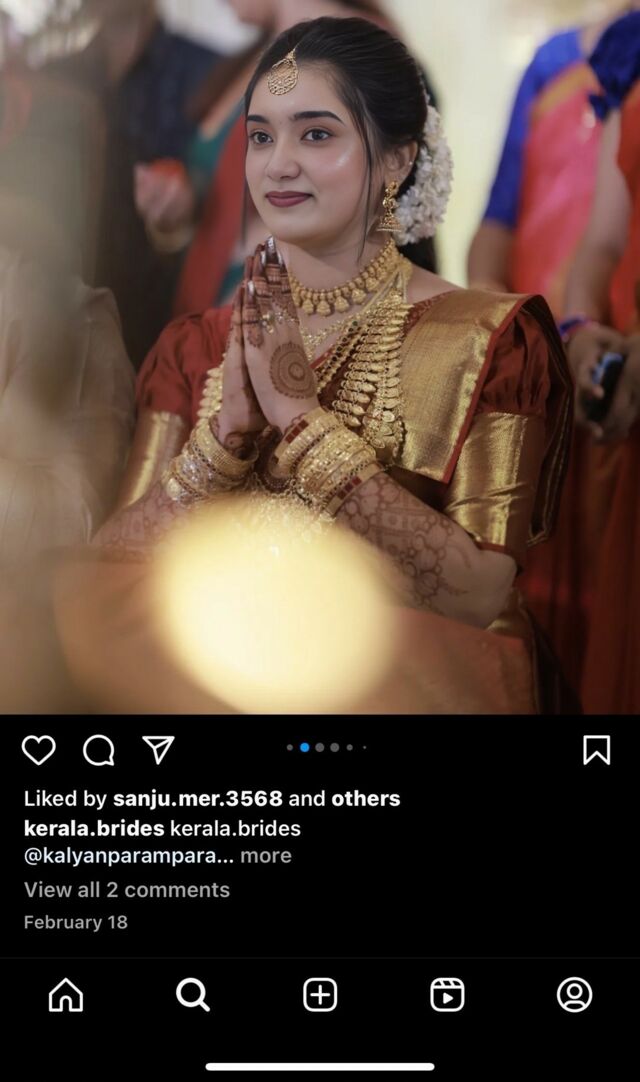Like the kerala.brides post
This screenshot has height=1082, width=640.
(x=39, y=750)
